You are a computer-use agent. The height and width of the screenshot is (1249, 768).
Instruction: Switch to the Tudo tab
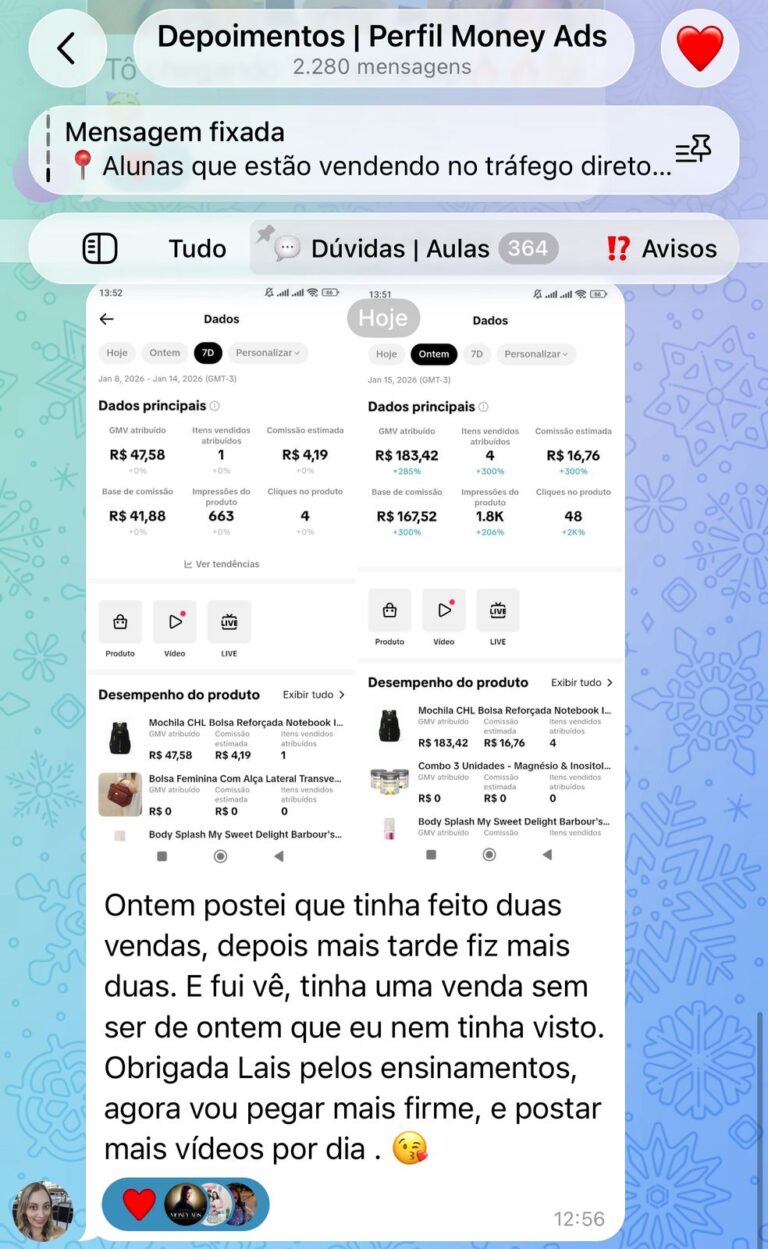coord(197,249)
